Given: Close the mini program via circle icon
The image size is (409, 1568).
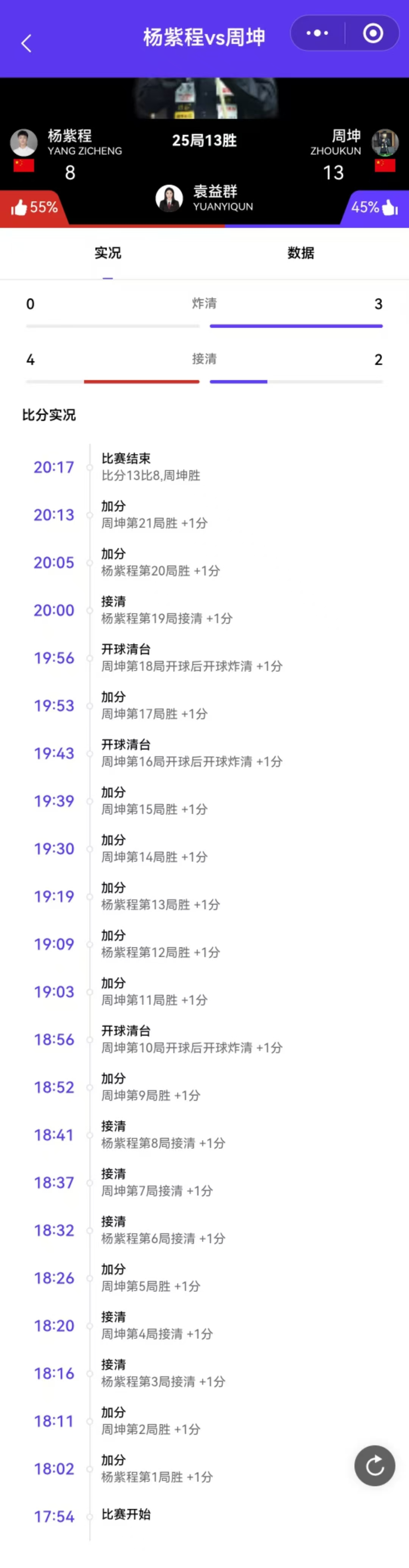Looking at the screenshot, I should point(373,33).
